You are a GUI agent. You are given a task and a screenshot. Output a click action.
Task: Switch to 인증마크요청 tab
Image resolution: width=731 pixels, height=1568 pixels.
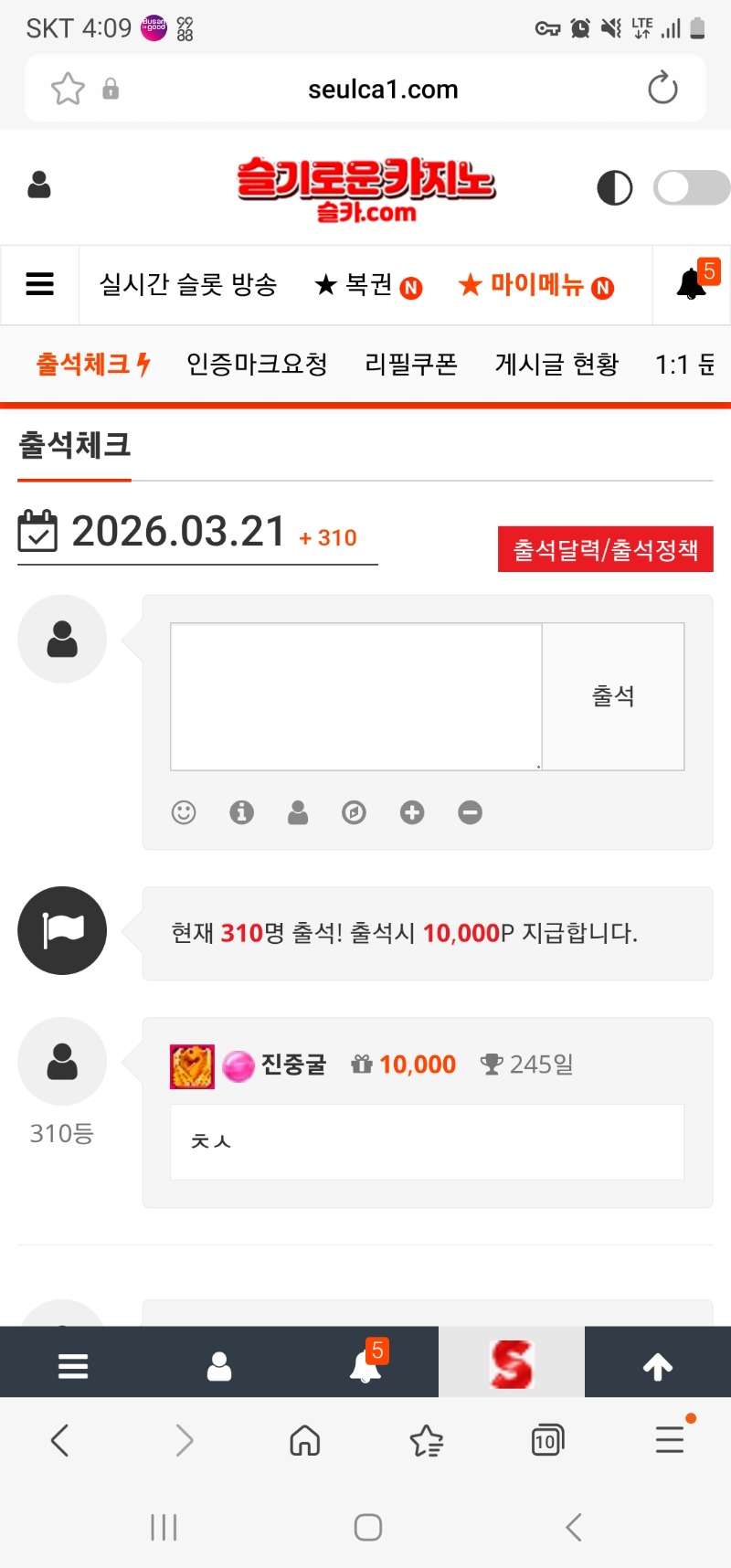257,365
